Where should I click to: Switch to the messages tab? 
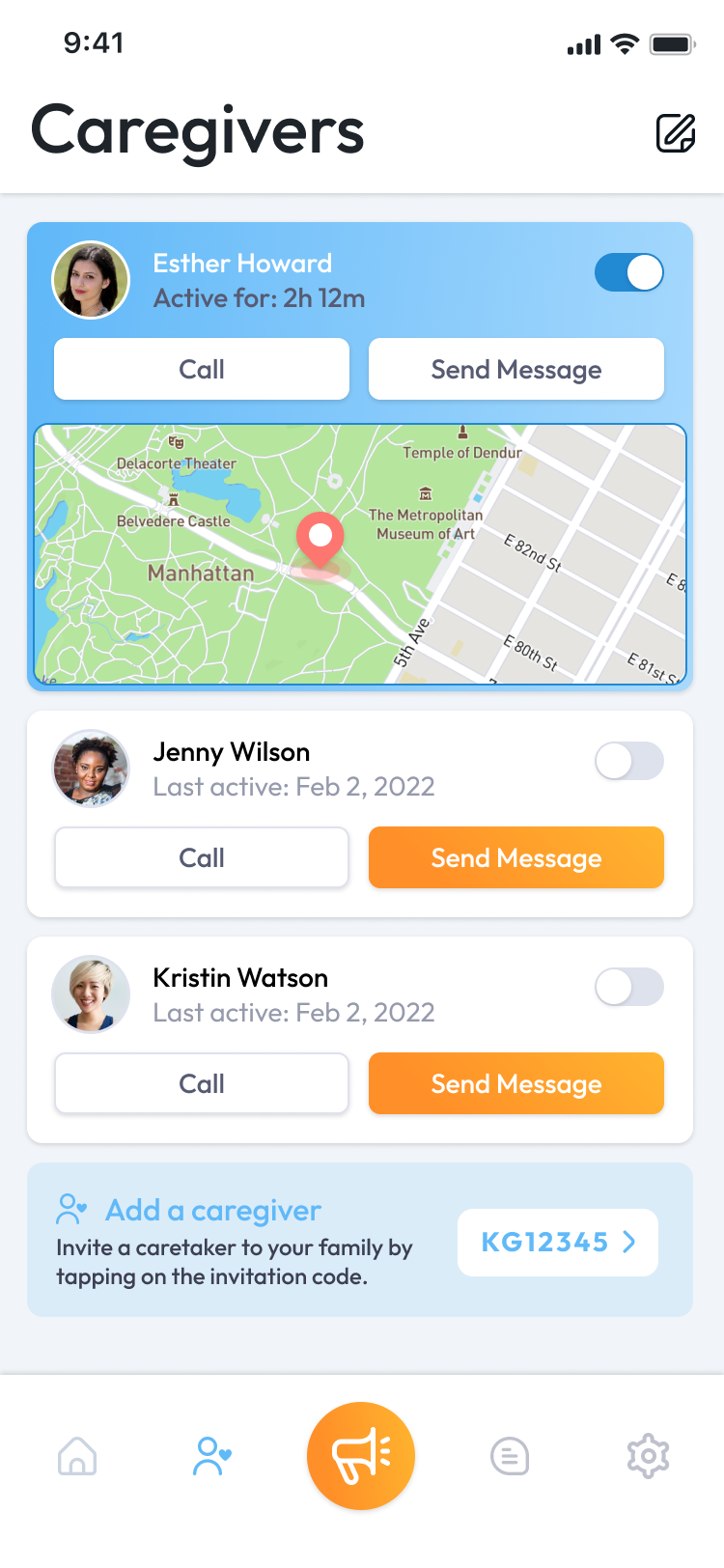tap(510, 1456)
